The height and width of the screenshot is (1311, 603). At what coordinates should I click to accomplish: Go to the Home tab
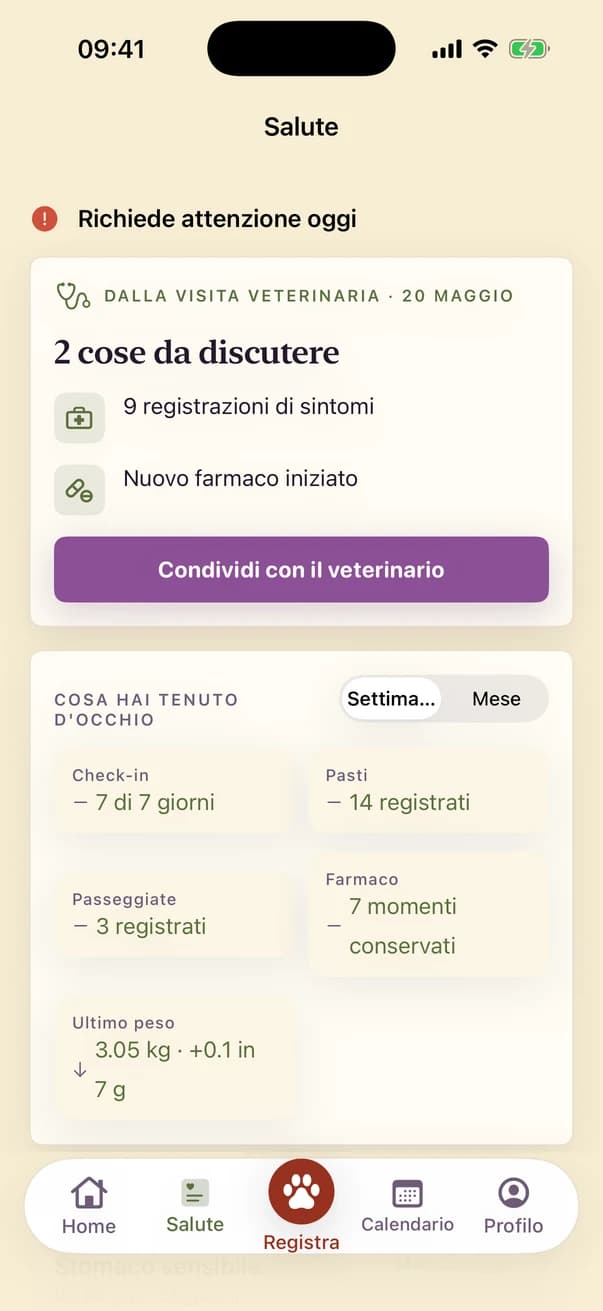89,1206
